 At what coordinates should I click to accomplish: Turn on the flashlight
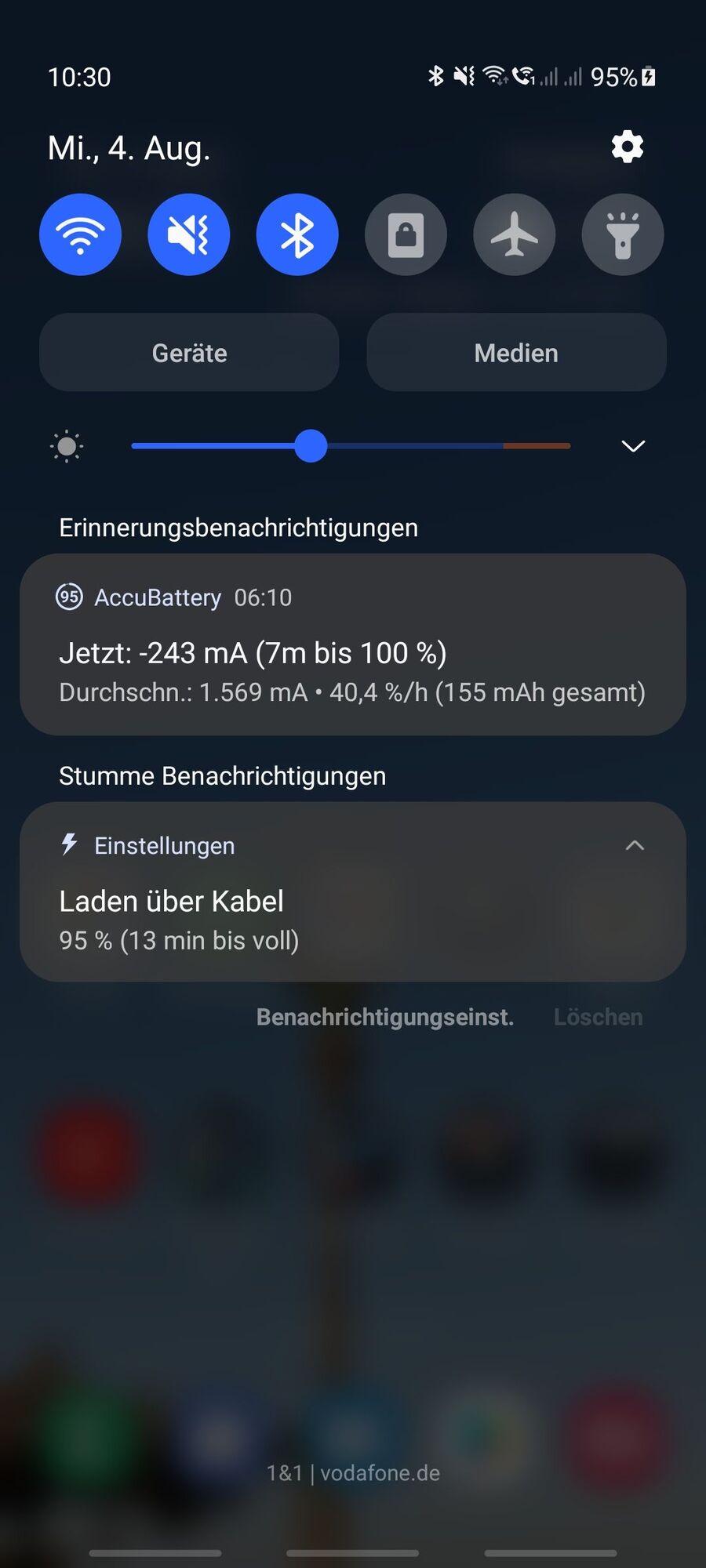[622, 234]
